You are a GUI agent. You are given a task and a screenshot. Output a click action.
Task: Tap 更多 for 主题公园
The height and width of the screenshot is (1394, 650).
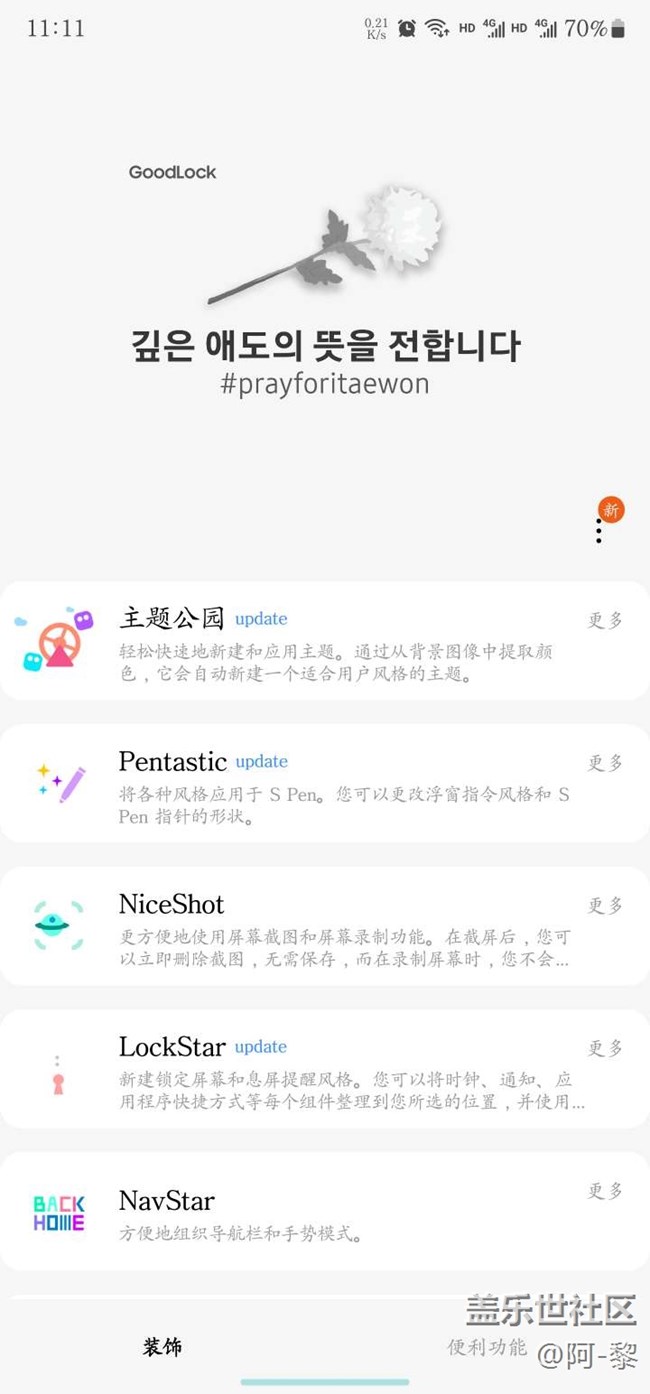(605, 620)
